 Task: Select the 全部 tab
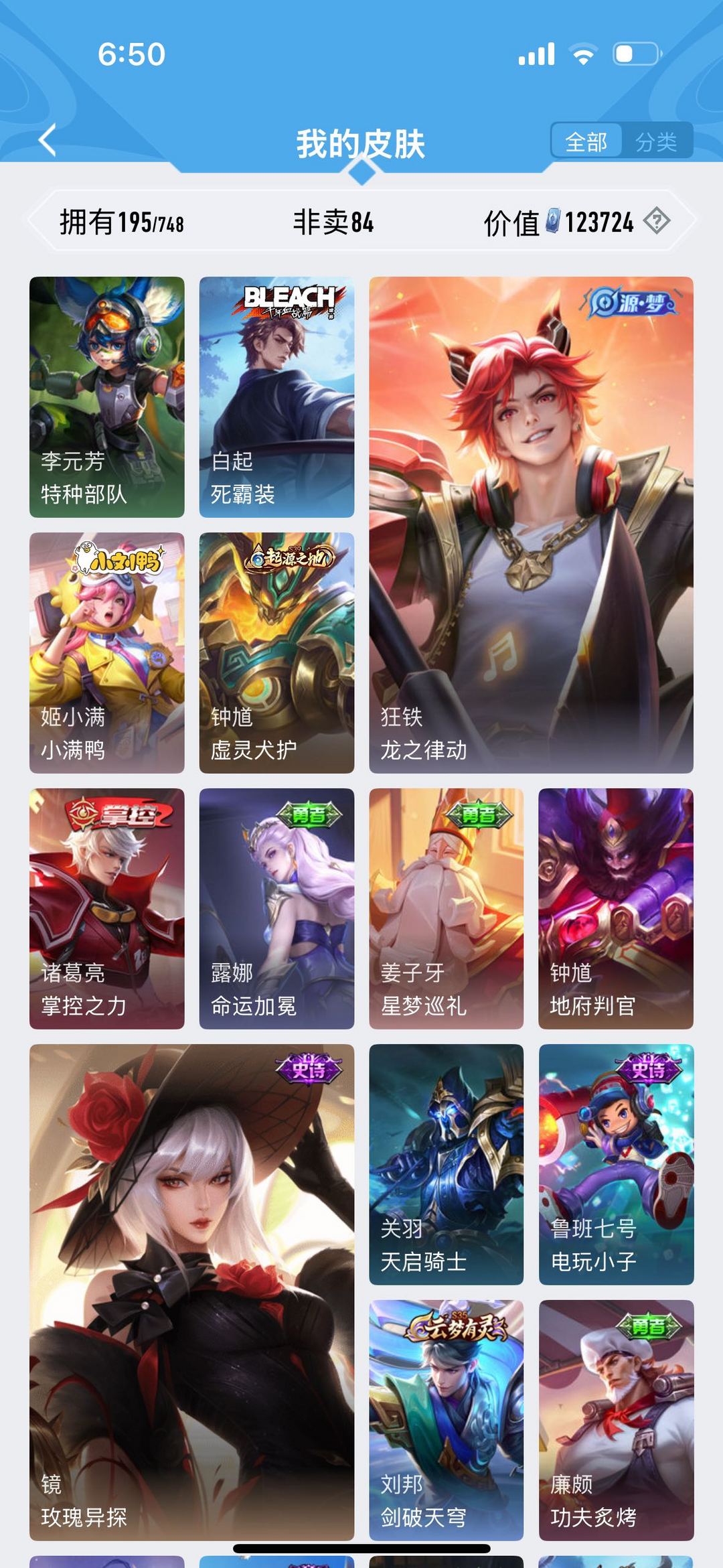586,141
